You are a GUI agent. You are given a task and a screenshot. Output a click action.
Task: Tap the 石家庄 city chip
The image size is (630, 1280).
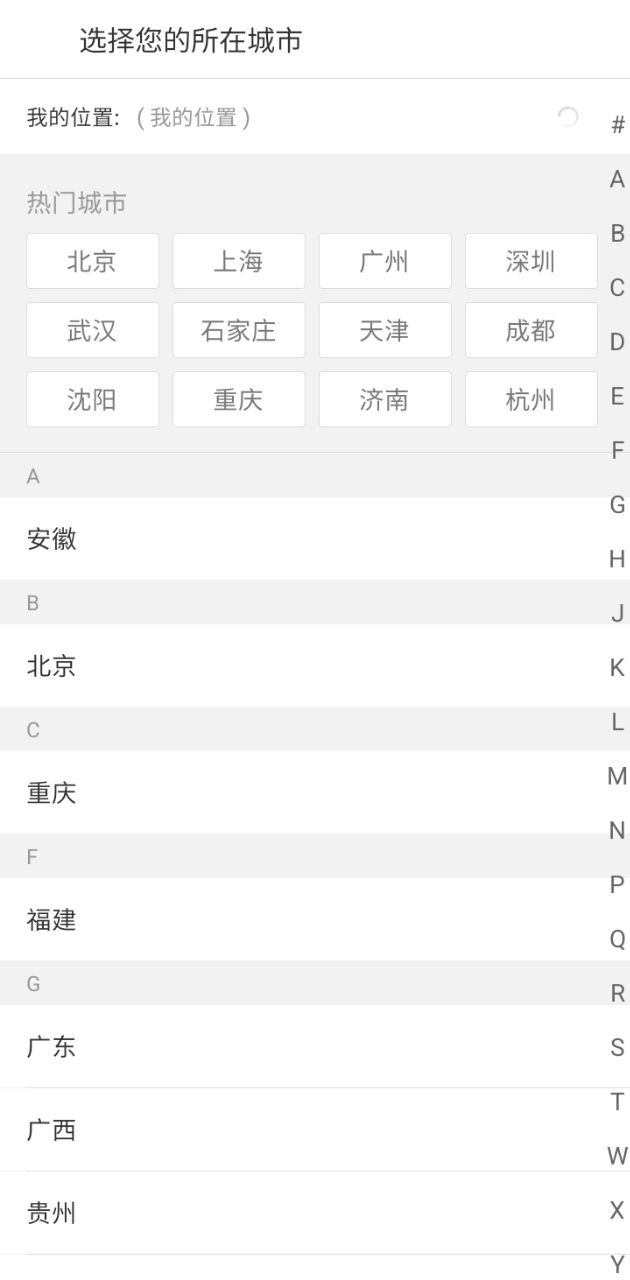[x=238, y=330]
